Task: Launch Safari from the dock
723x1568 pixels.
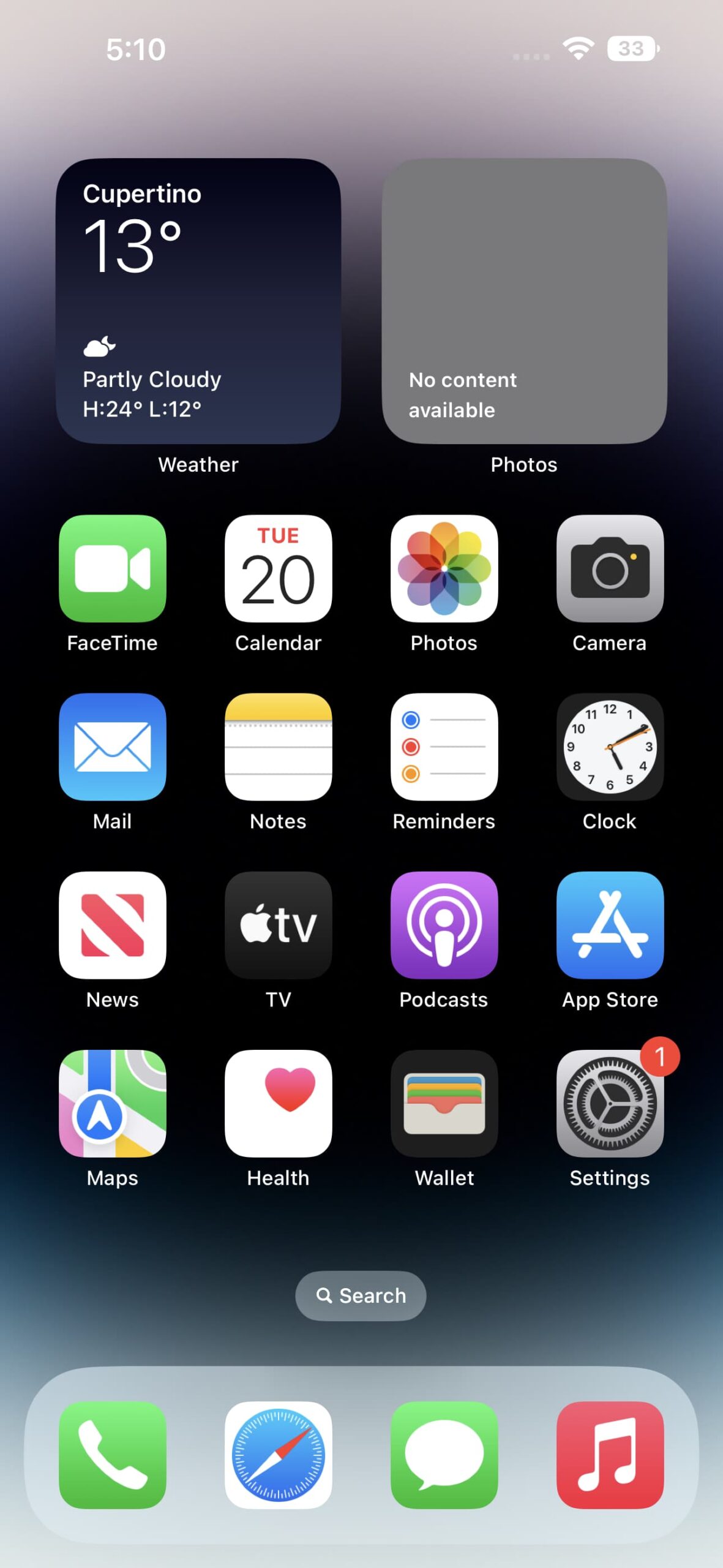Action: coord(279,1455)
